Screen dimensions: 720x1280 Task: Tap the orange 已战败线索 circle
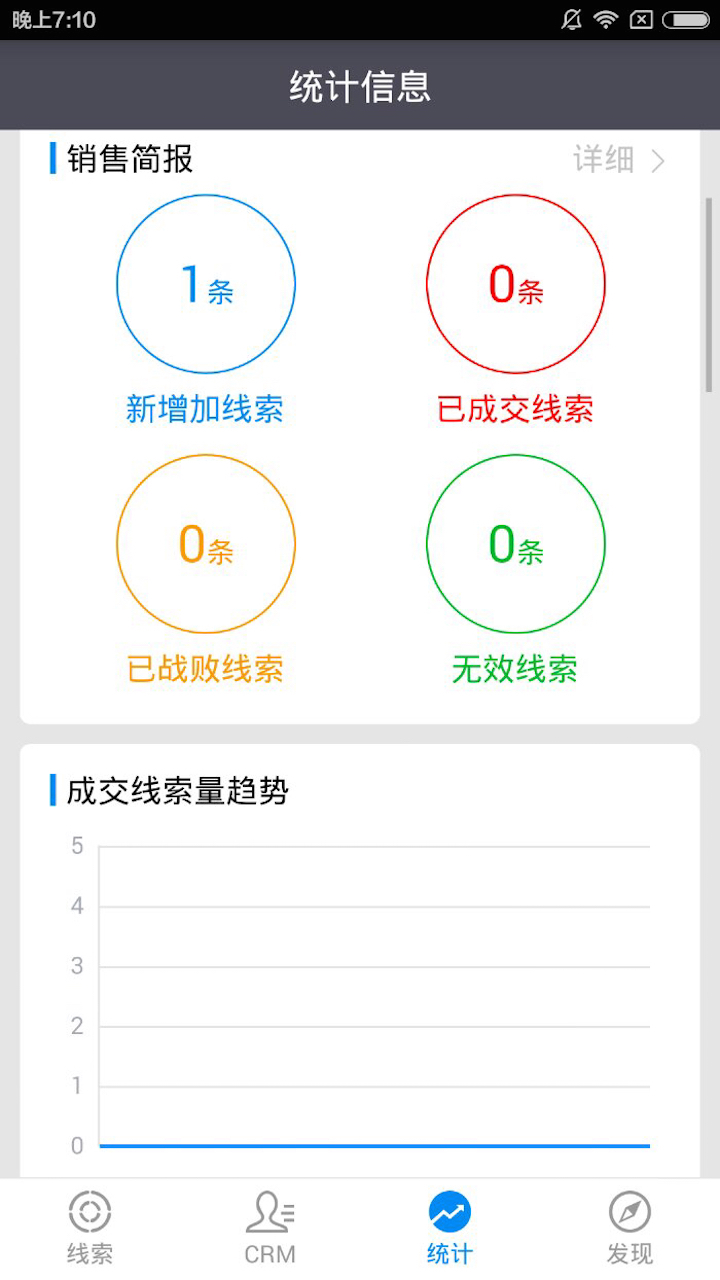[206, 544]
